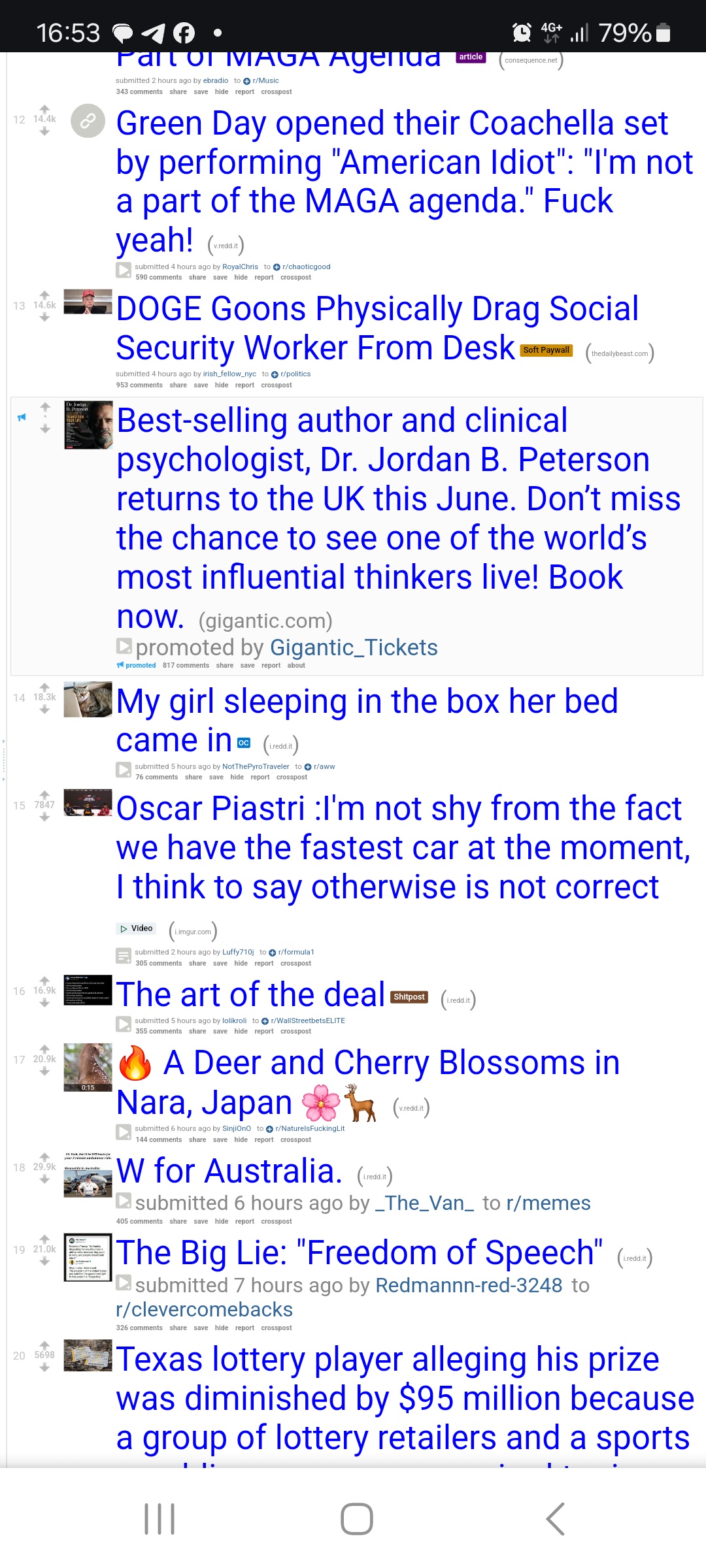Open the Oscar Piastri fastest car post
This screenshot has height=1568, width=706.
pyautogui.click(x=403, y=848)
